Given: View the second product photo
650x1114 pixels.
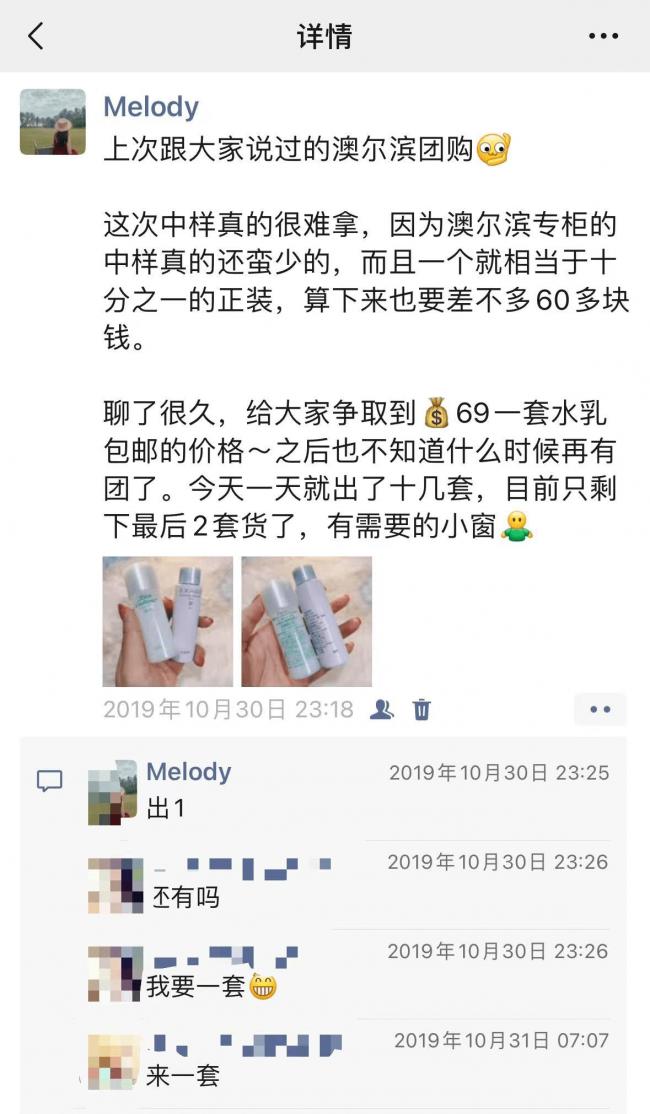Looking at the screenshot, I should (x=307, y=622).
